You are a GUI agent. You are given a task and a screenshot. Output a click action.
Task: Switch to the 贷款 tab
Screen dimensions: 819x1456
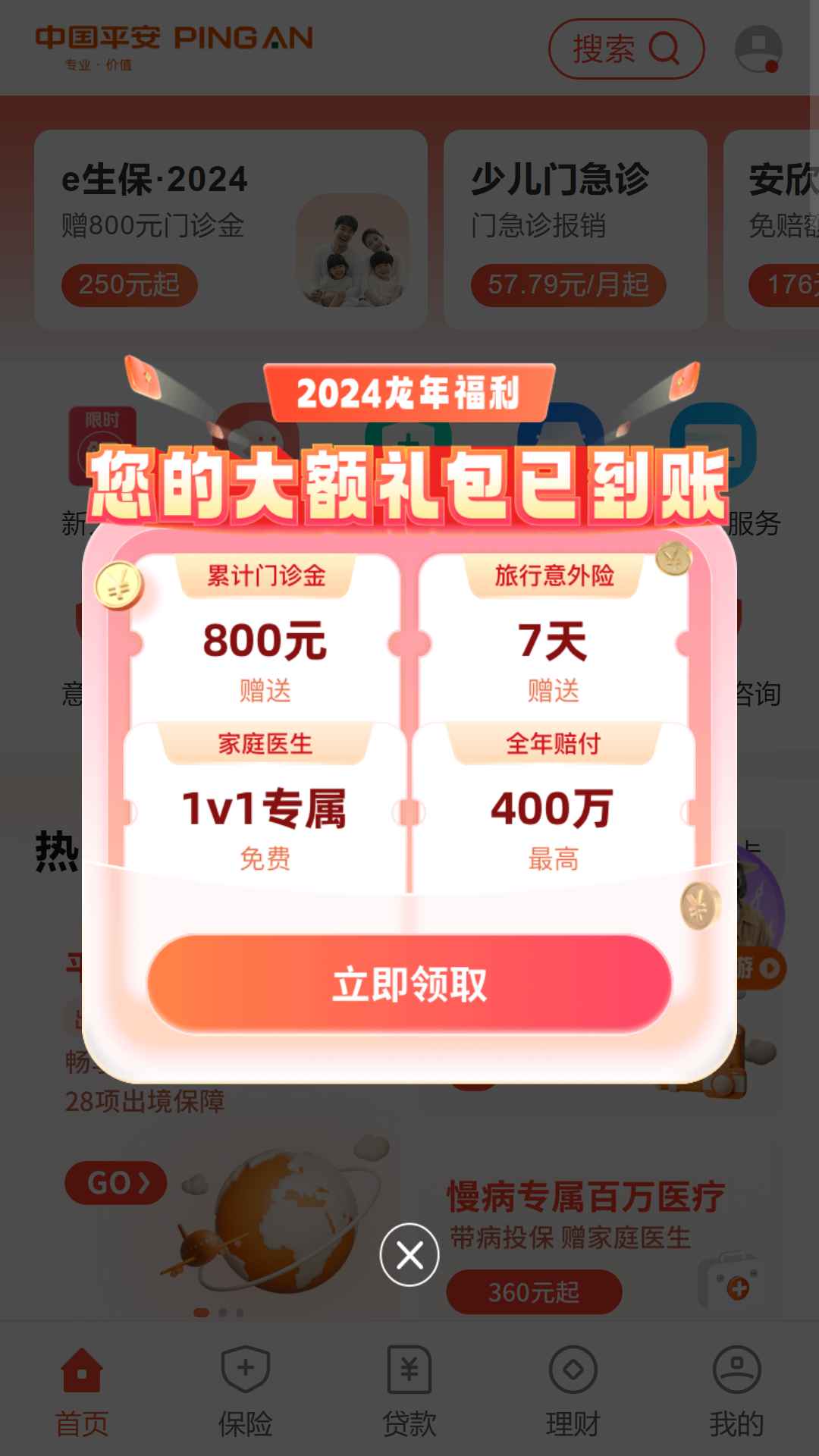click(x=409, y=1392)
